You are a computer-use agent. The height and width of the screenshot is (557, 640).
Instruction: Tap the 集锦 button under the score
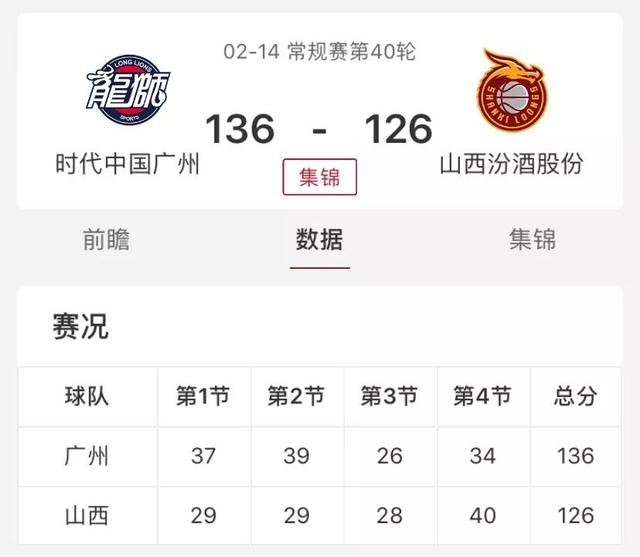pyautogui.click(x=320, y=178)
